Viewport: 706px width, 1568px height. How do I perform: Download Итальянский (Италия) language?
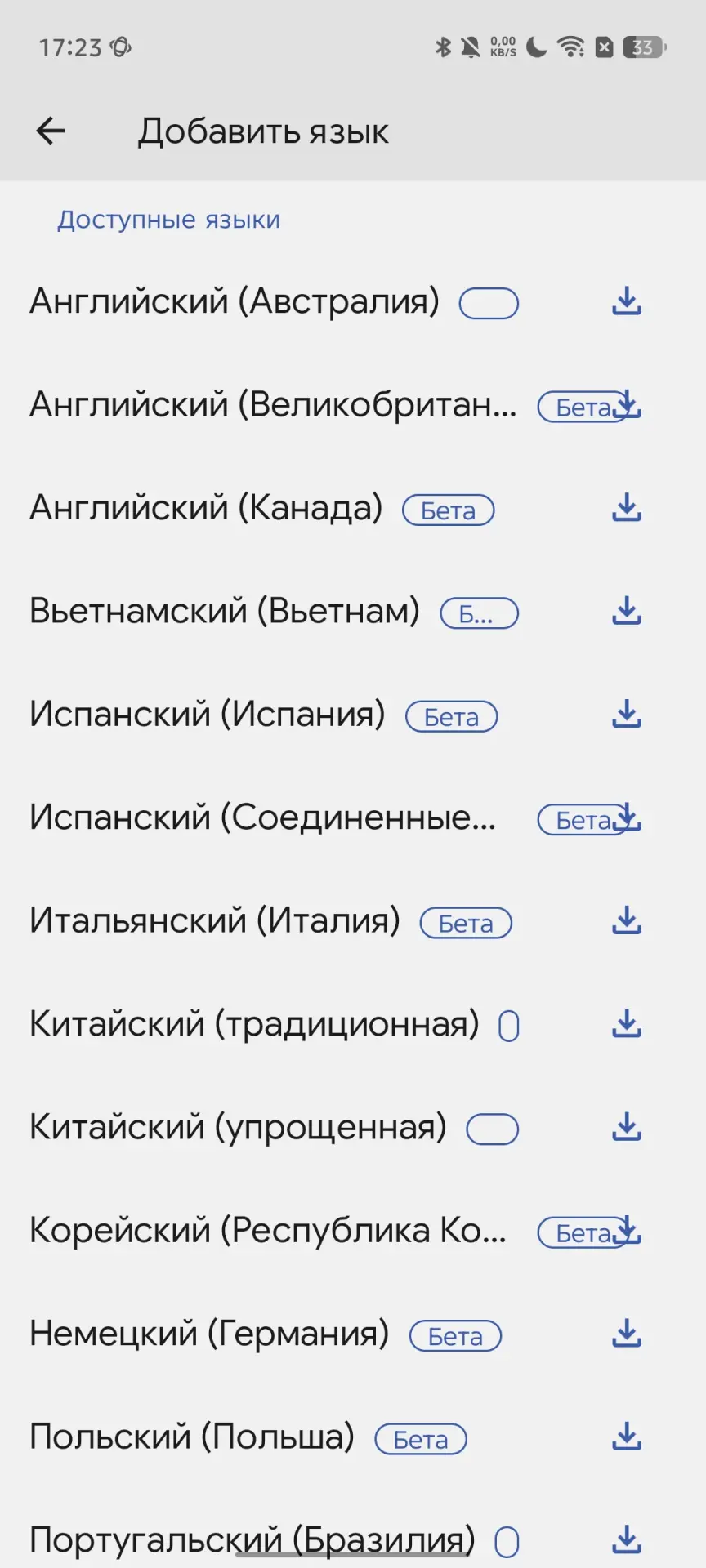pyautogui.click(x=627, y=921)
